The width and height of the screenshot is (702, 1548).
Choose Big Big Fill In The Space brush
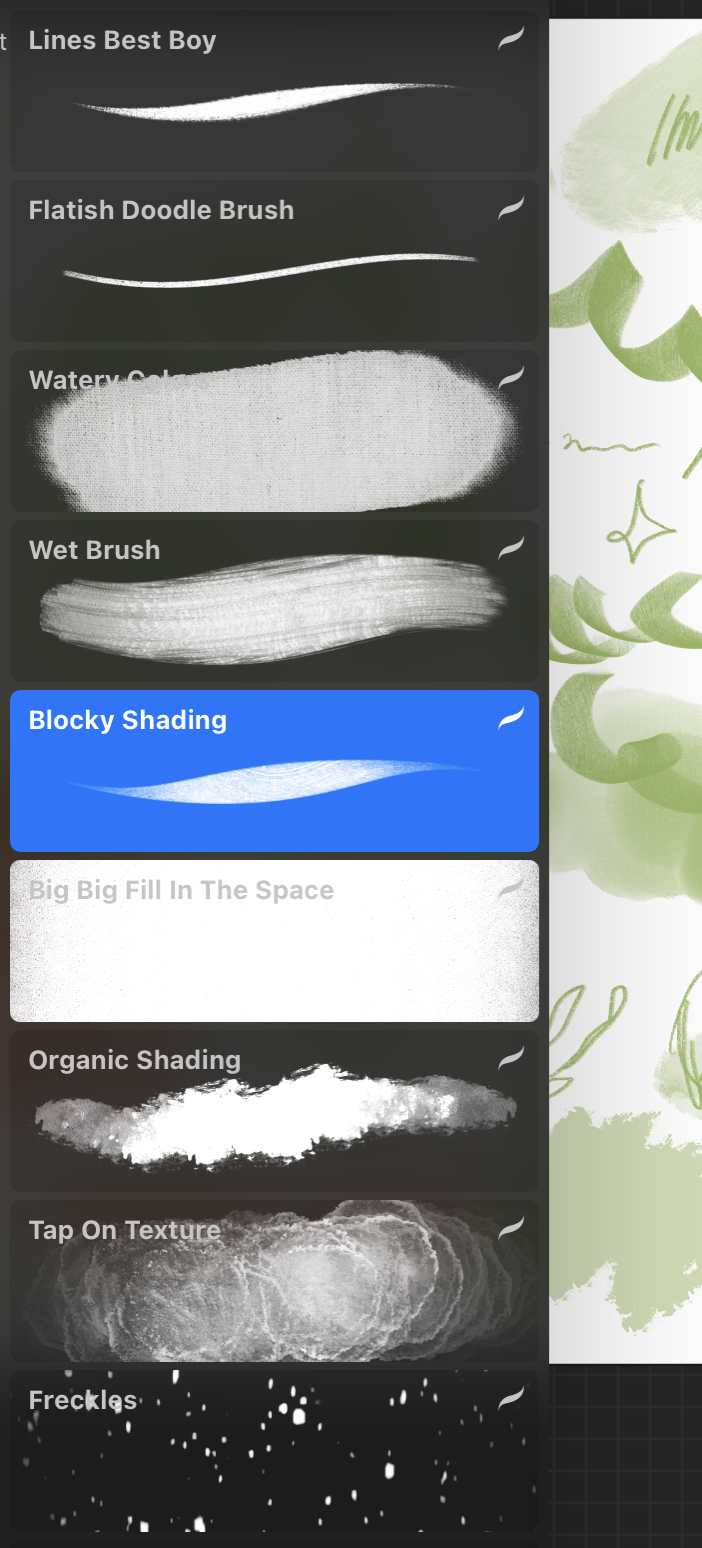[274, 941]
